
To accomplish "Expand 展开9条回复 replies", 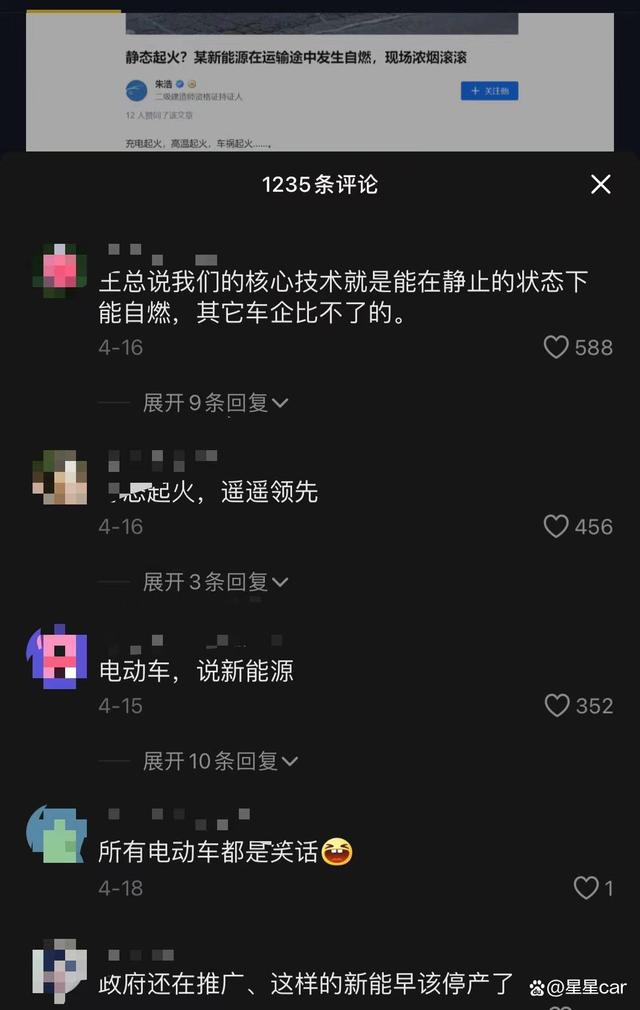I will point(215,403).
